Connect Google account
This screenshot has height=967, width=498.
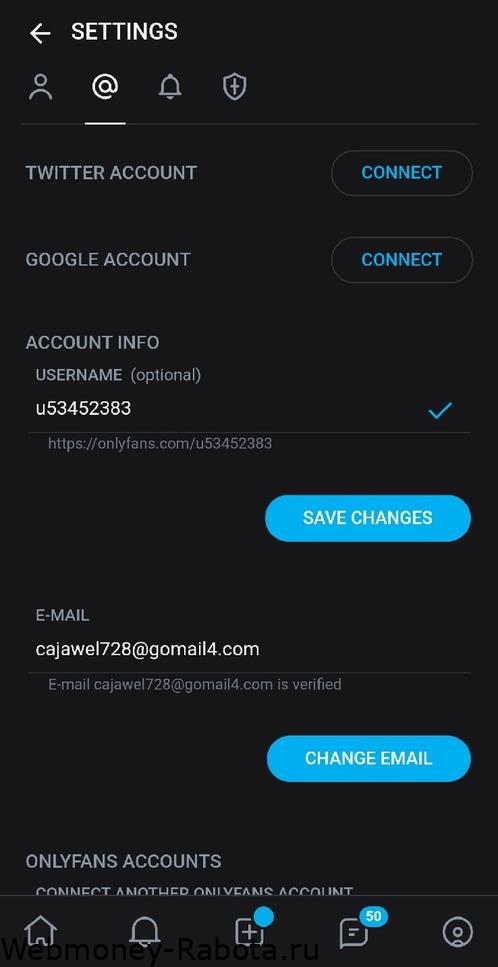[x=402, y=260]
